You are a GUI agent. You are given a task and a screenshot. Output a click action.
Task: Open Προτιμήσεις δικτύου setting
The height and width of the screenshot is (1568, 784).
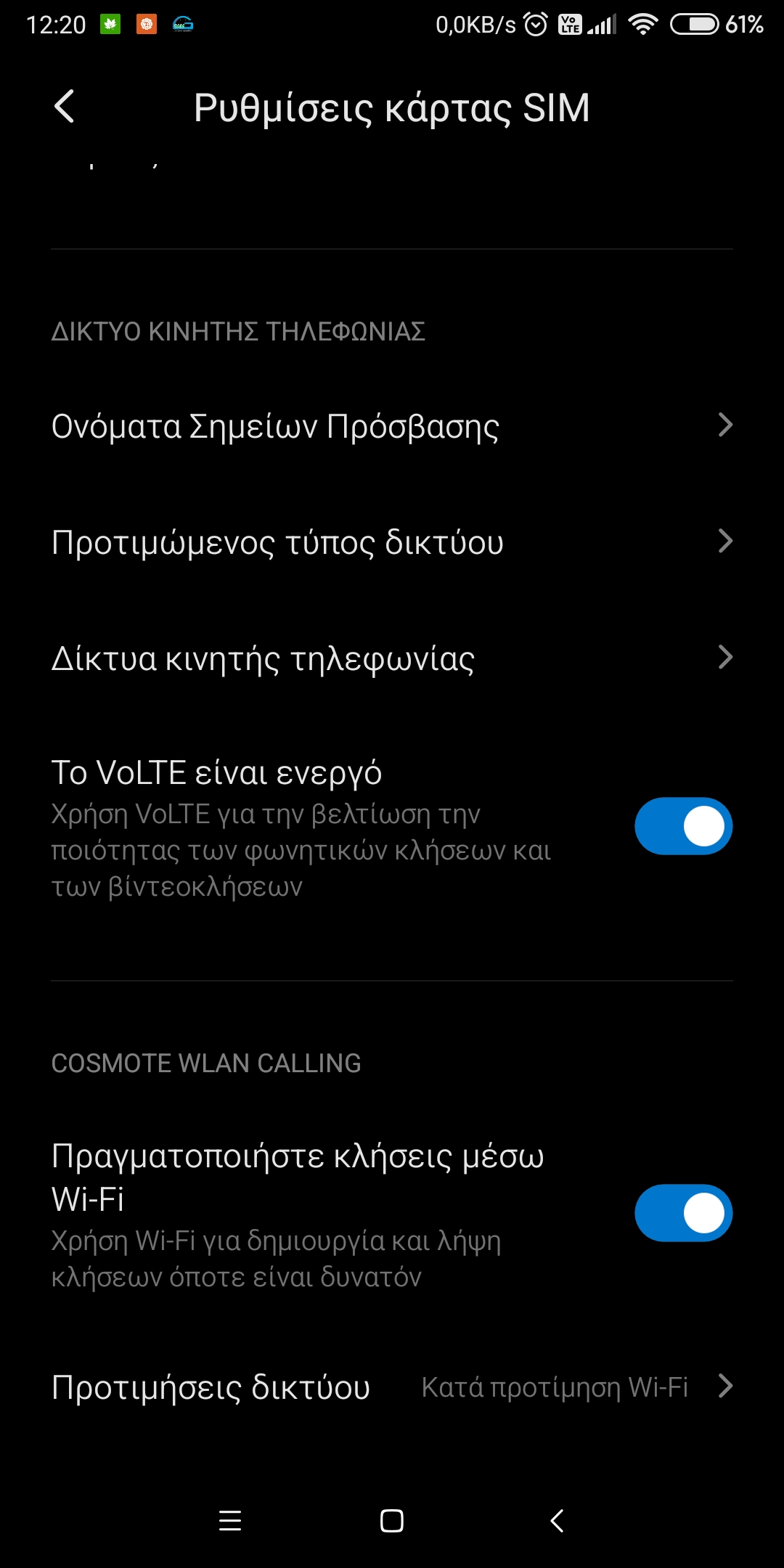[x=392, y=1387]
